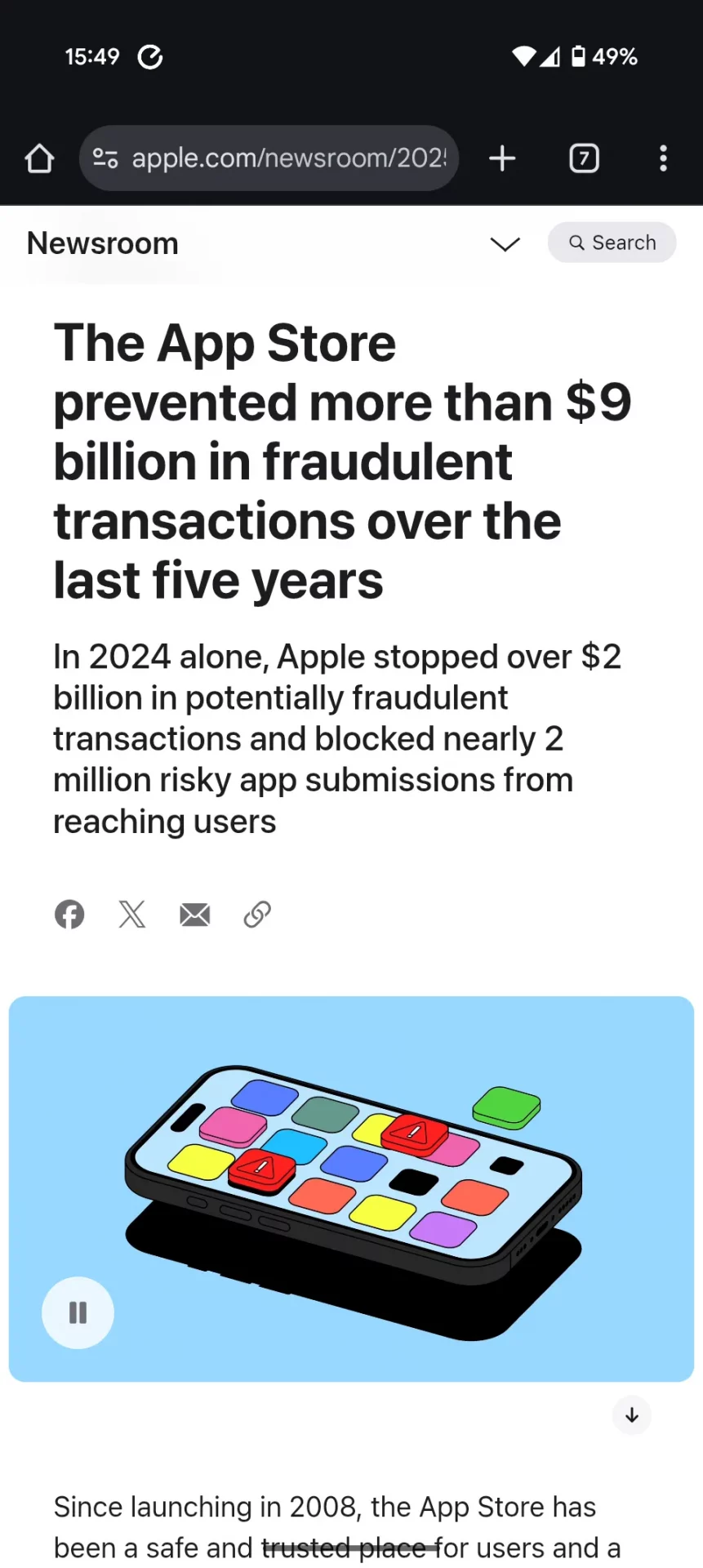Expand the Newsroom dropdown chevron
This screenshot has width=703, height=1568.
tap(505, 244)
